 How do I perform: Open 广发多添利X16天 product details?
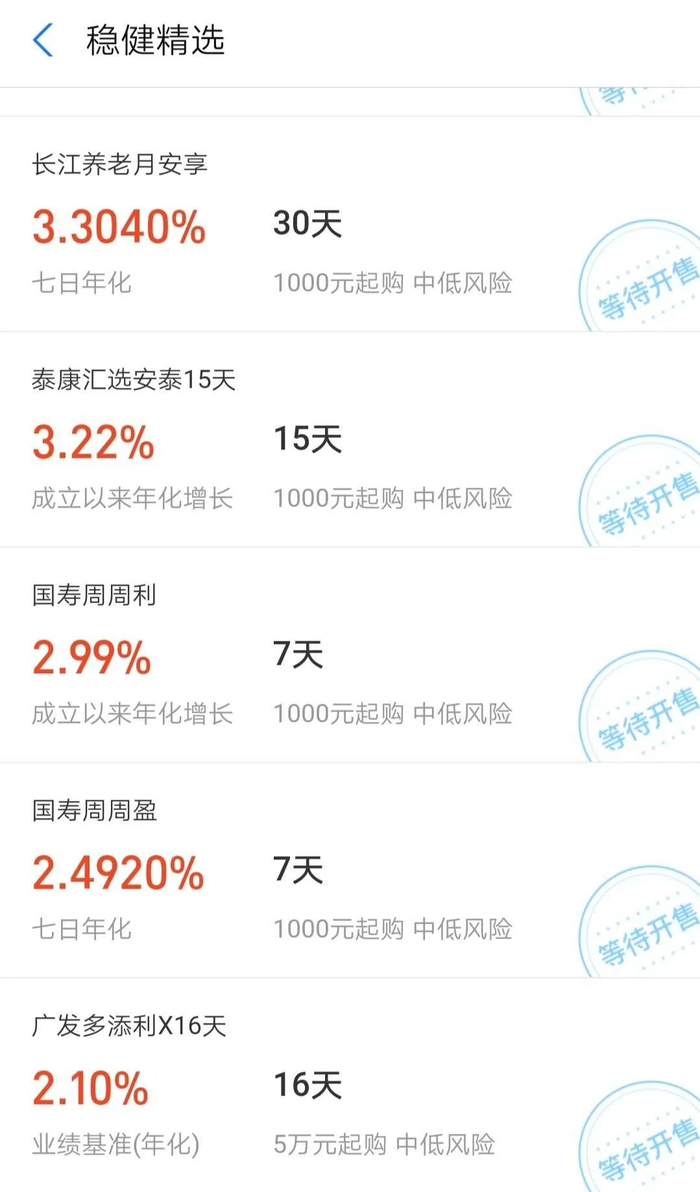point(350,1085)
